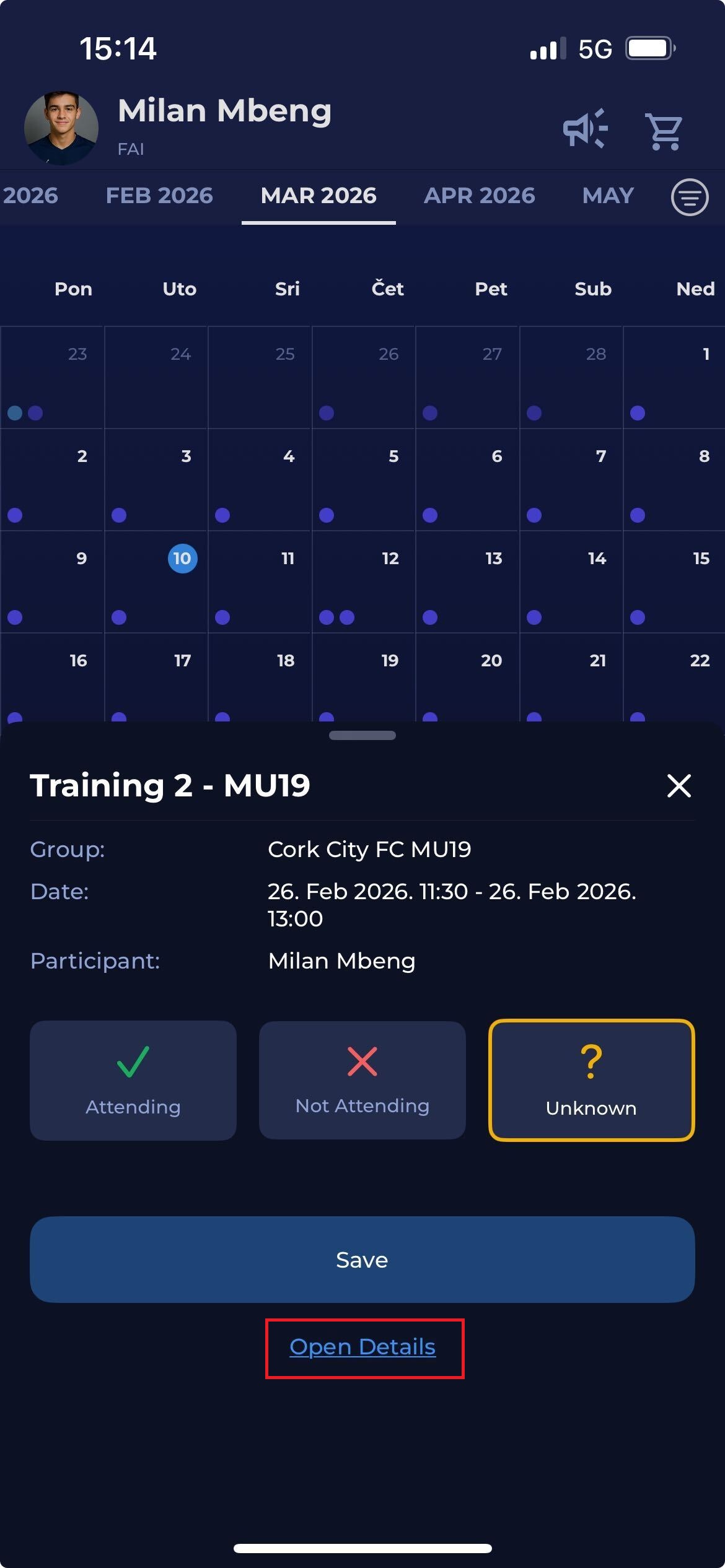725x1568 pixels.
Task: Choose Not Attending for this training
Action: 362,1081
